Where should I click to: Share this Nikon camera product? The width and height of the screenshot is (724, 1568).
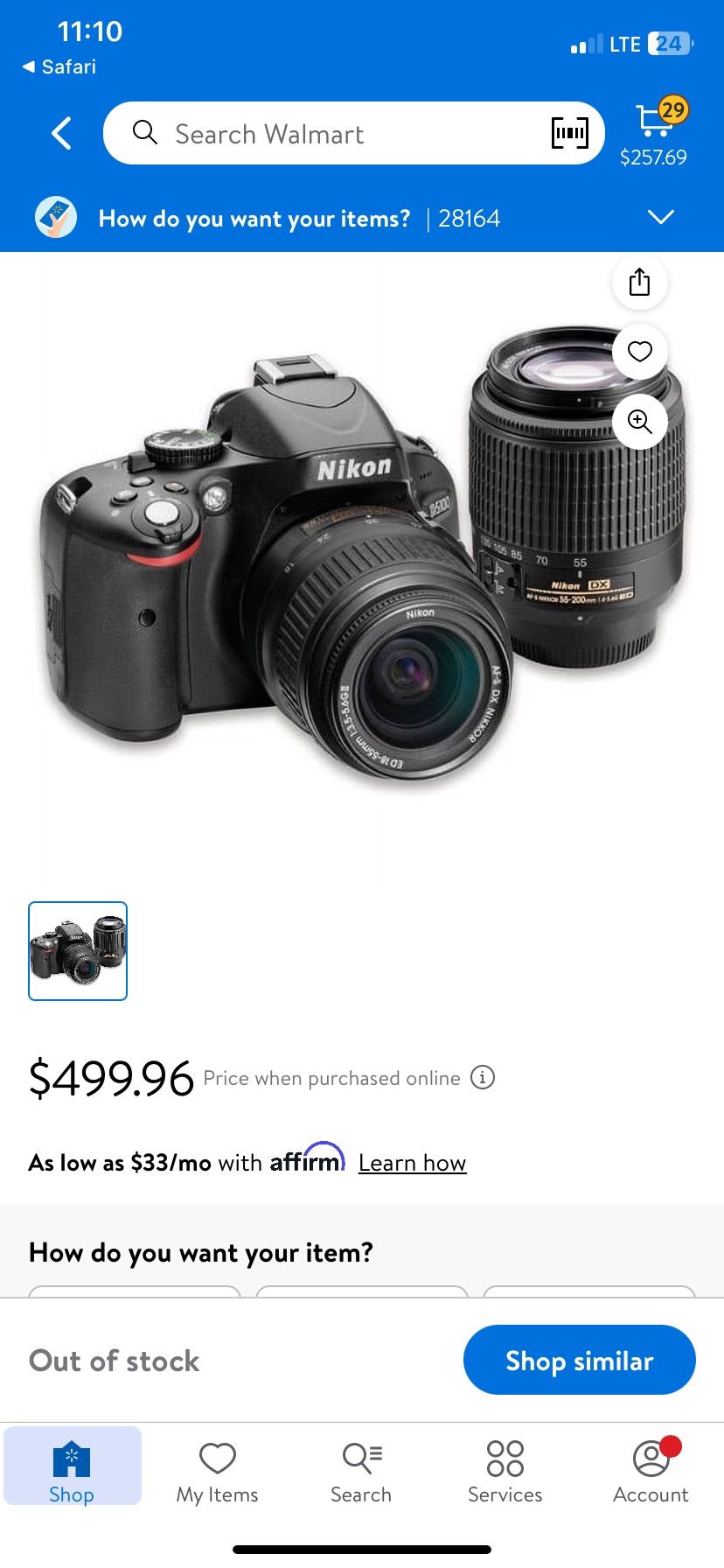[639, 282]
